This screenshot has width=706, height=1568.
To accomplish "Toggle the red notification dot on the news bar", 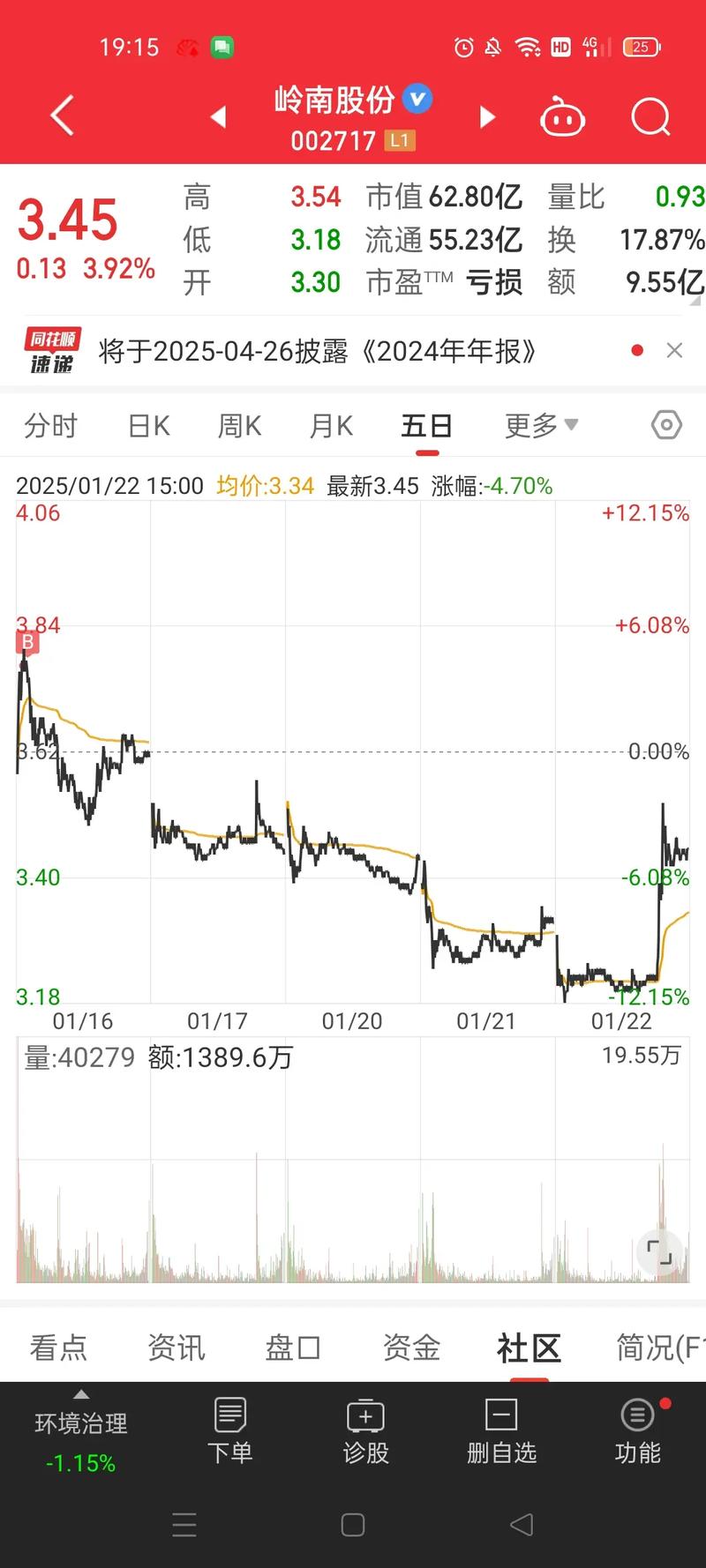I will point(637,350).
